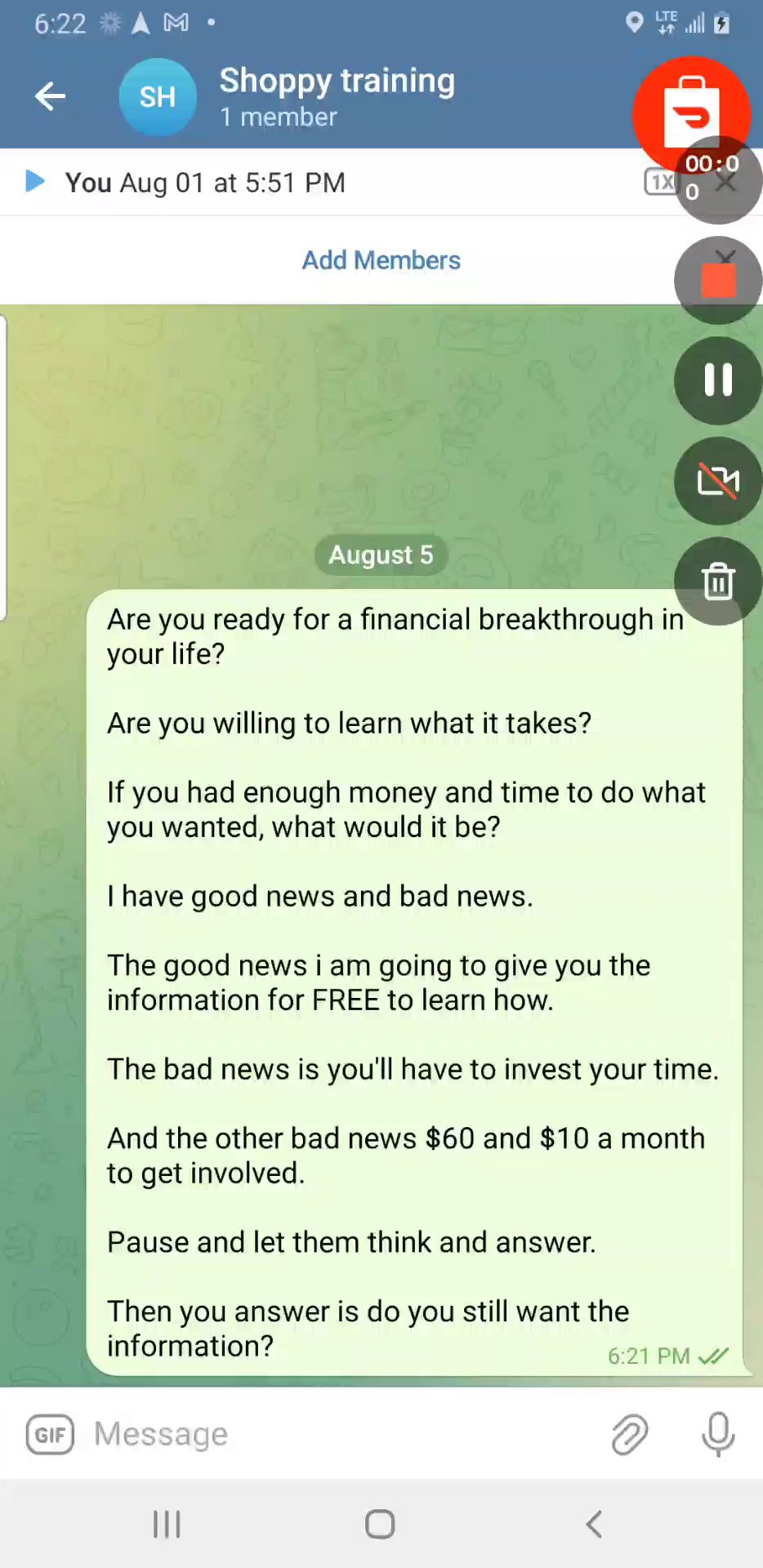Tap Add Members link
This screenshot has height=1568, width=763.
click(381, 260)
